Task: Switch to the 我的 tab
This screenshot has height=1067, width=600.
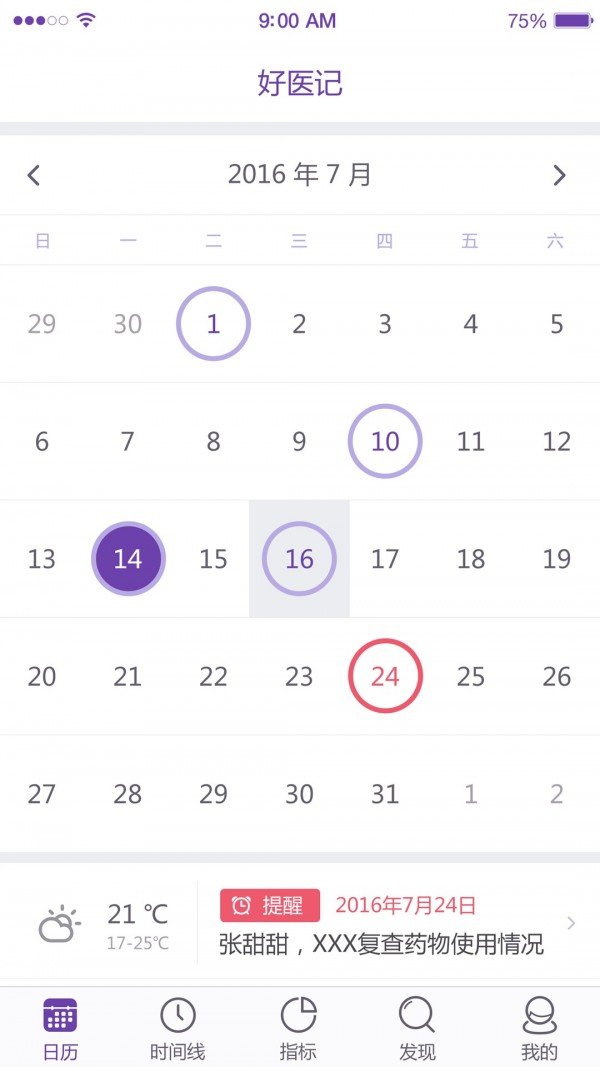Action: pyautogui.click(x=539, y=1028)
